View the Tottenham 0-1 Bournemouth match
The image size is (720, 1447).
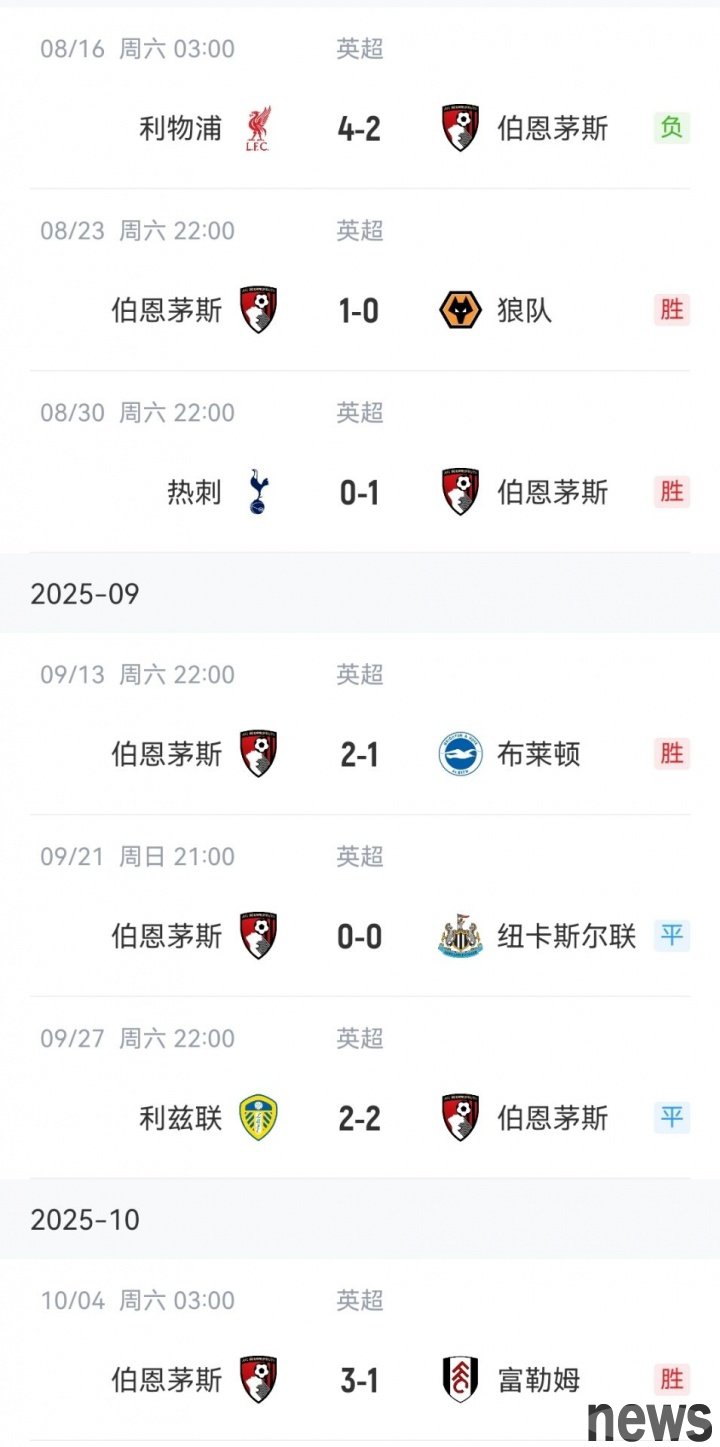(359, 492)
